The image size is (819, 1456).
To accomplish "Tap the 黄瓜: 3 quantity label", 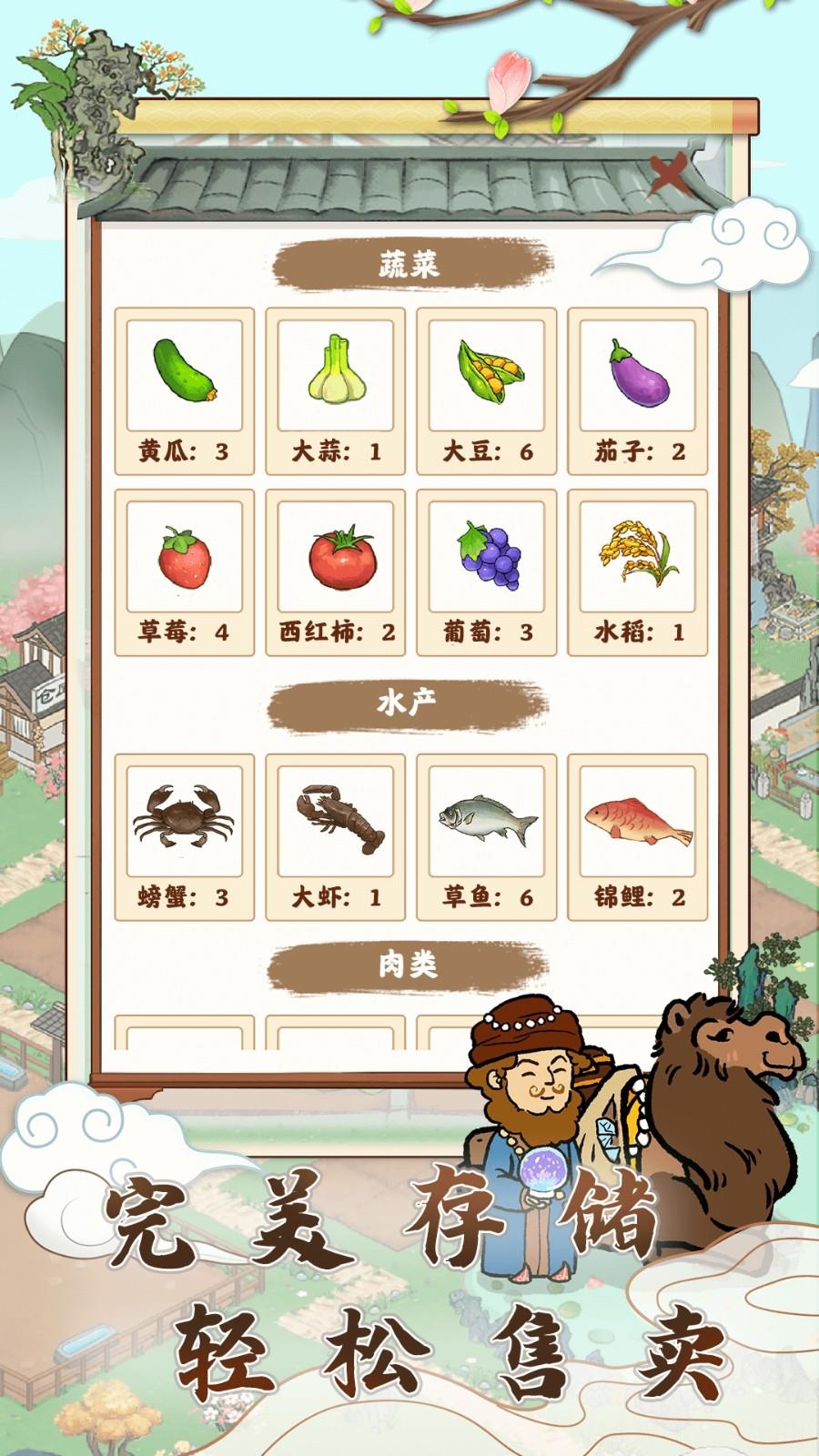I will pyautogui.click(x=180, y=448).
